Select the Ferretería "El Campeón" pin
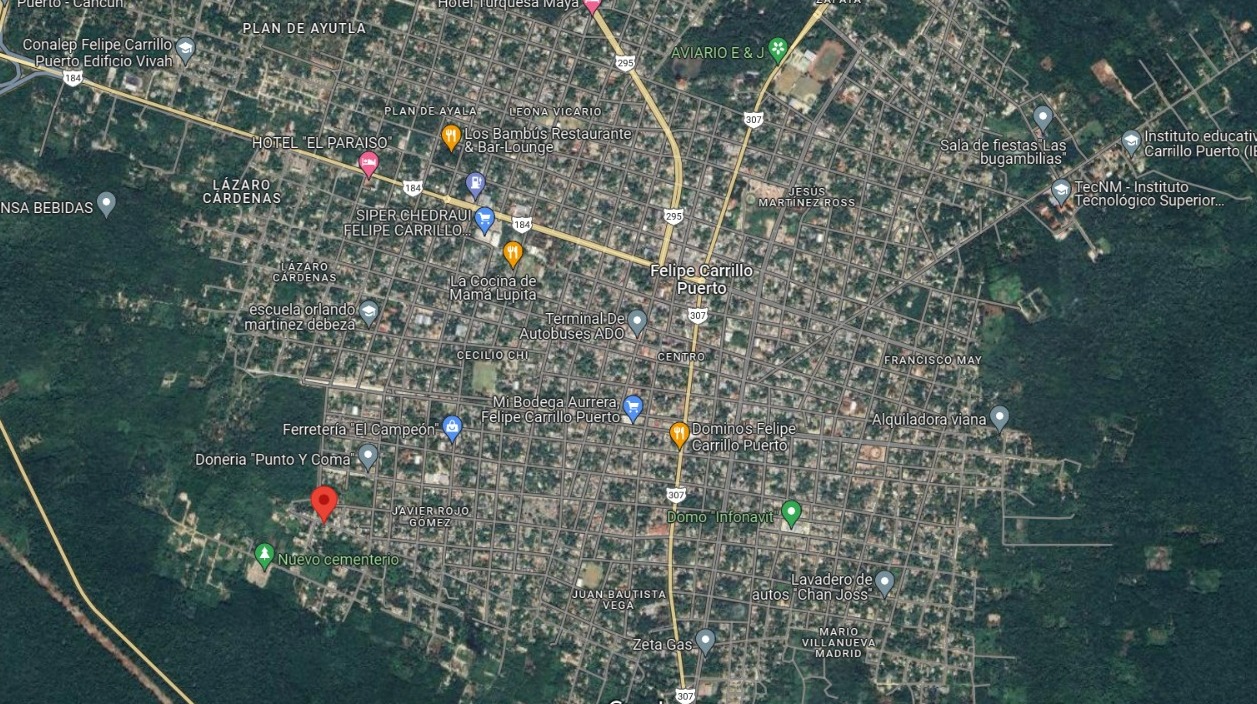Image resolution: width=1257 pixels, height=704 pixels. 452,428
